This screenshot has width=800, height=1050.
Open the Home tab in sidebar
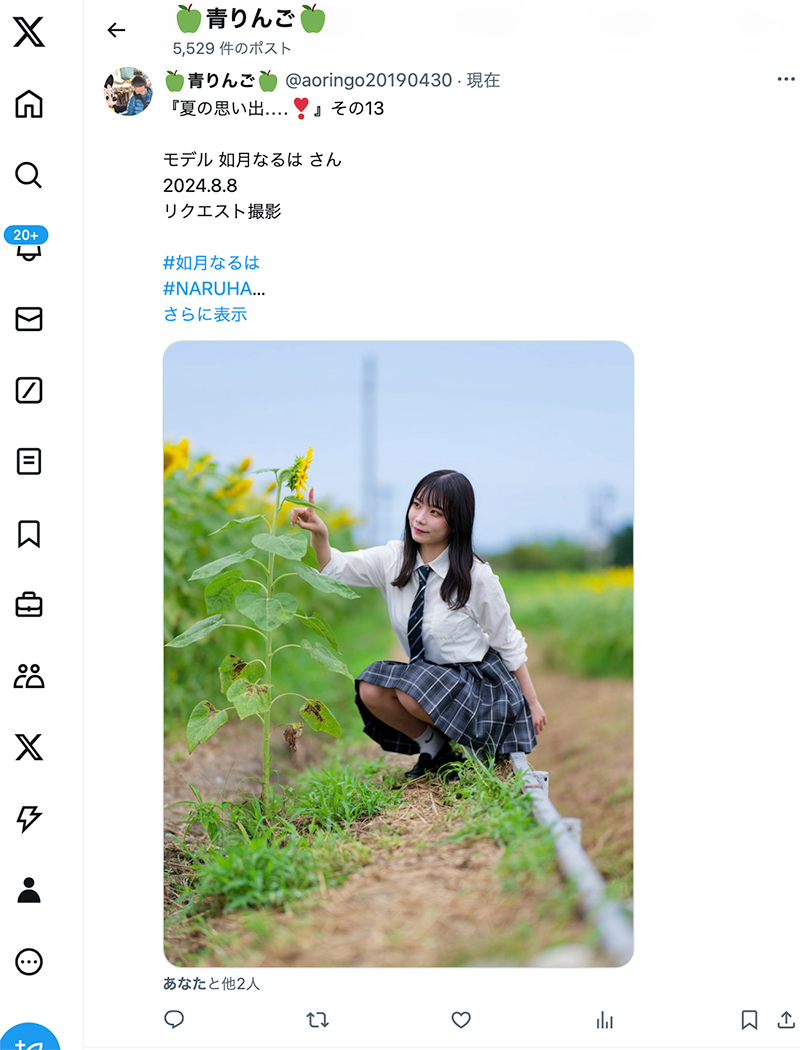tap(29, 104)
